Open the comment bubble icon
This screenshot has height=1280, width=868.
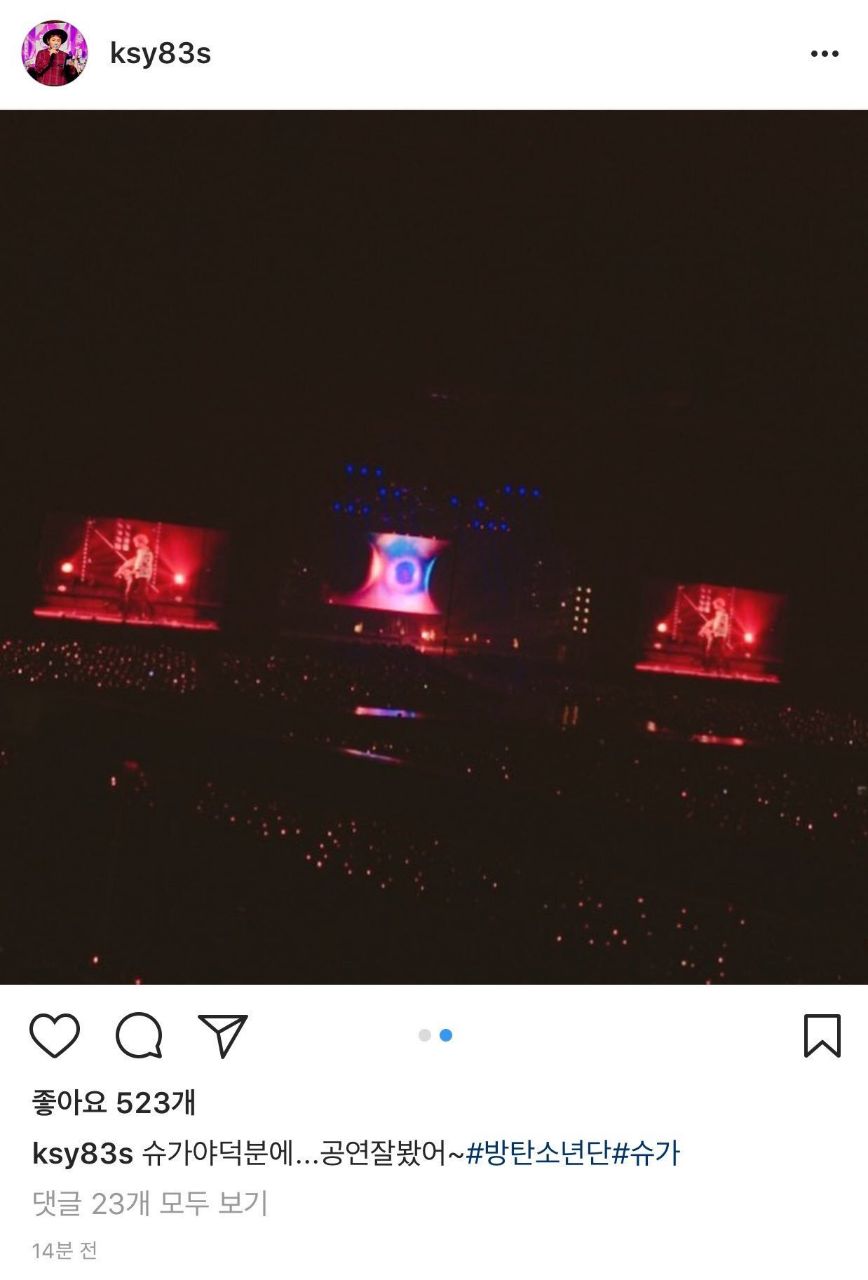point(139,1035)
